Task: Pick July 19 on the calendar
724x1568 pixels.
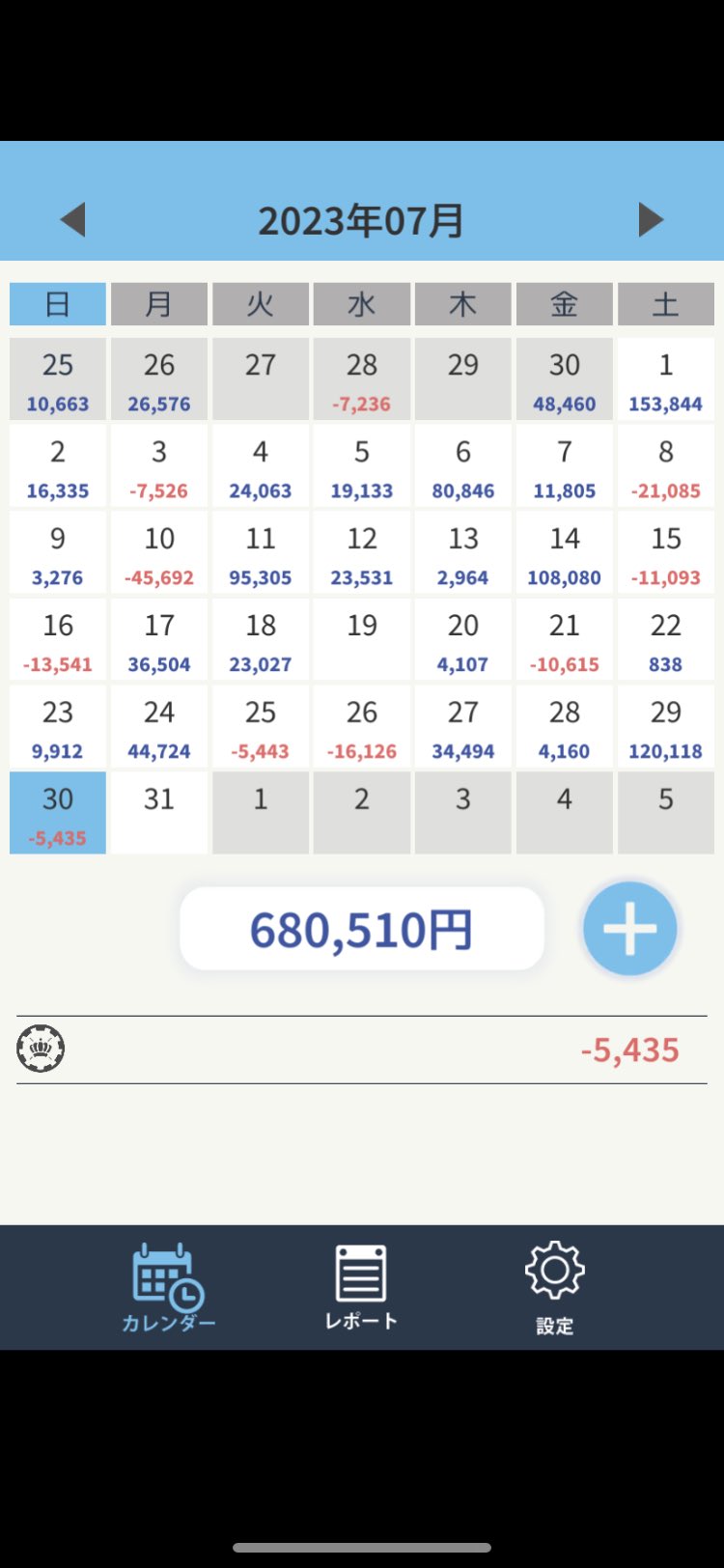Action: tap(362, 640)
